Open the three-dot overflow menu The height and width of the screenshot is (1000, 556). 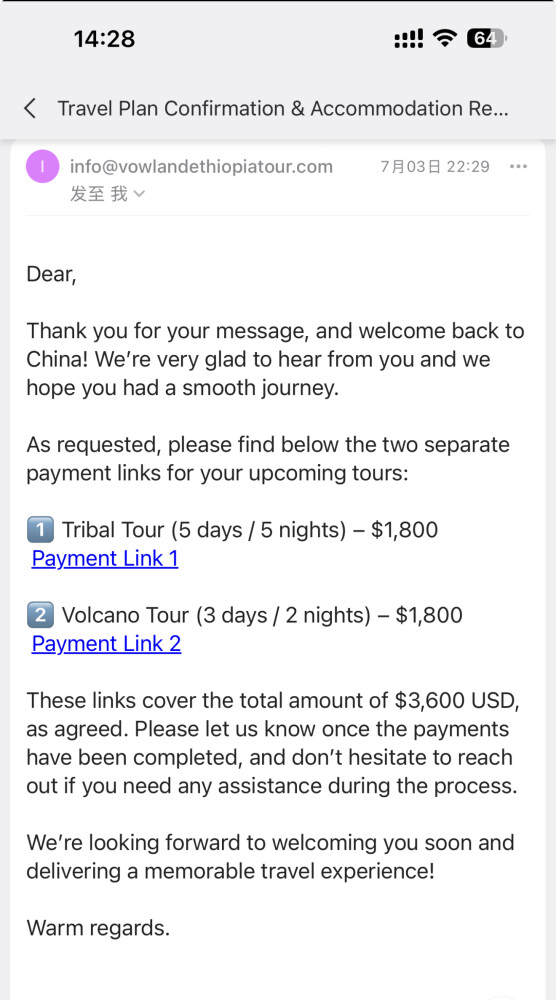(x=518, y=166)
